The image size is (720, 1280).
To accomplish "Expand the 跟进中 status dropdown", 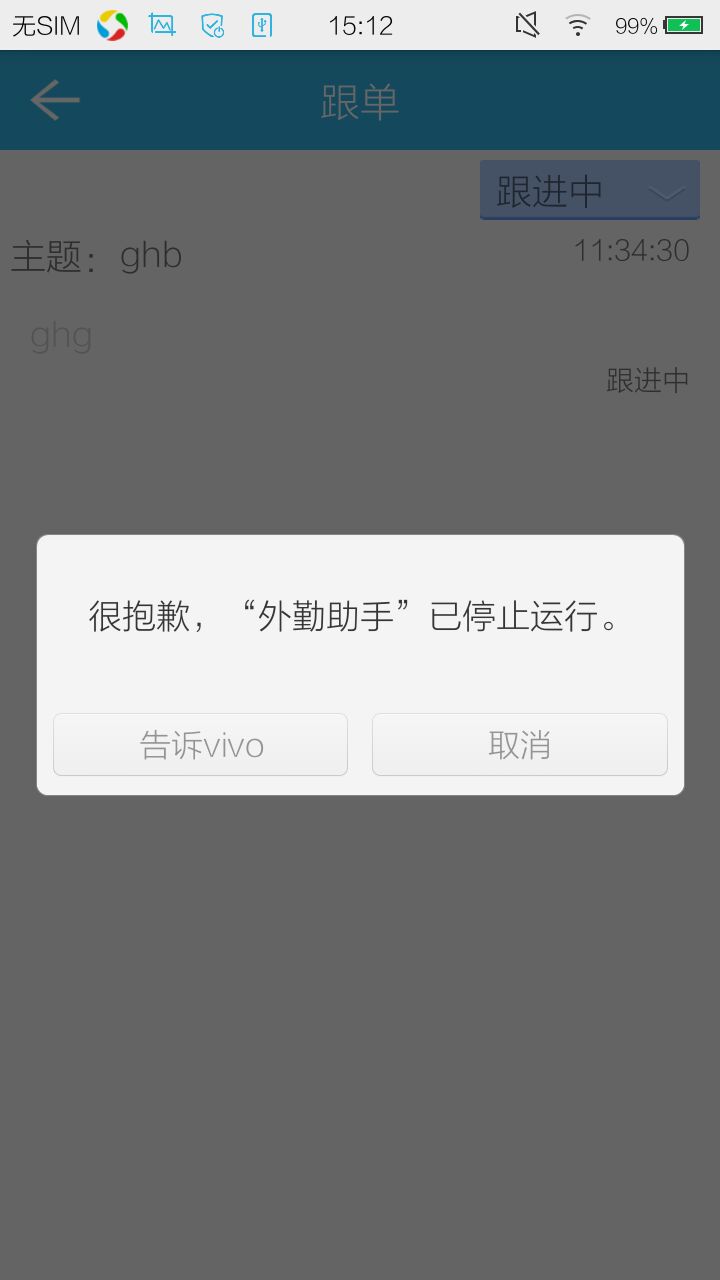I will coord(589,190).
